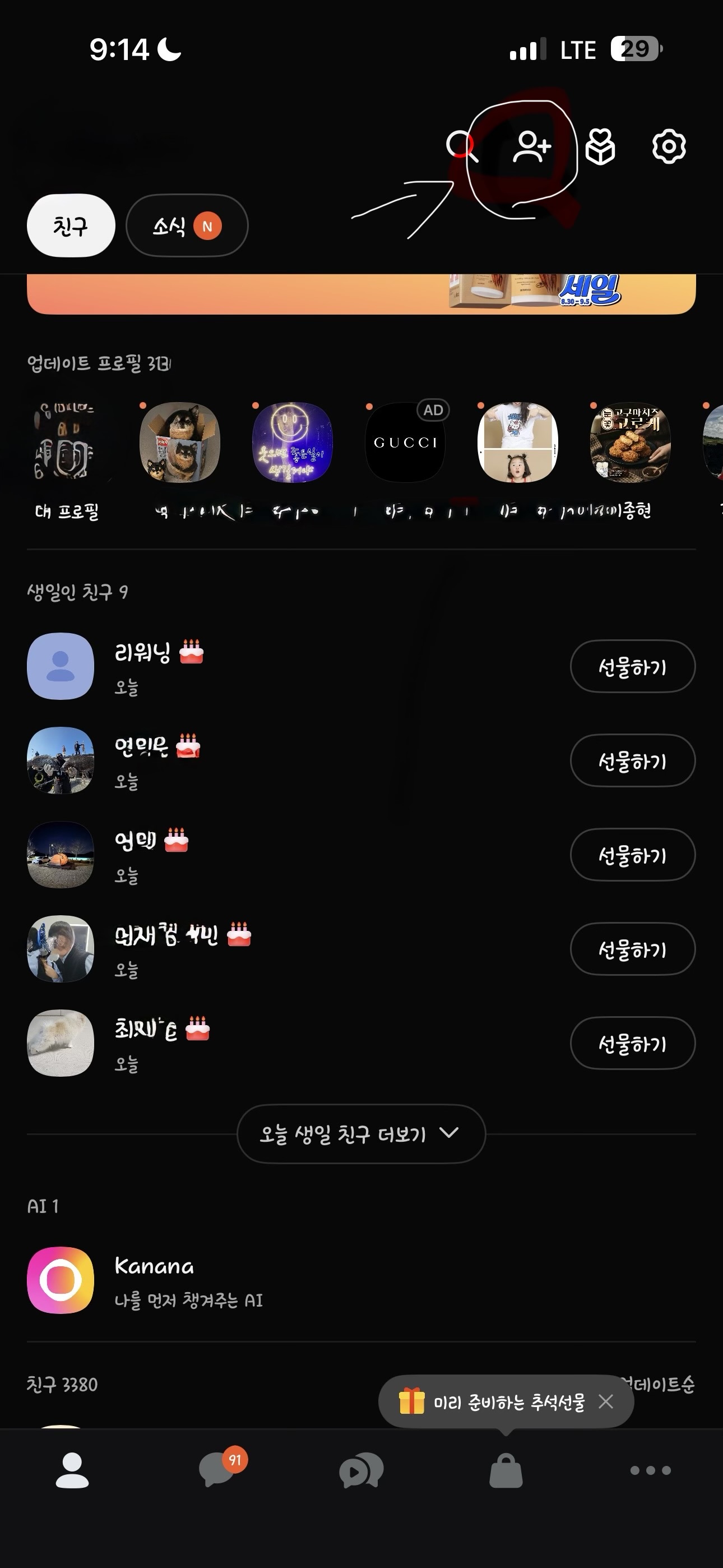Screen dimensions: 723x1568
Task: Select the 친구 tab
Action: (71, 226)
